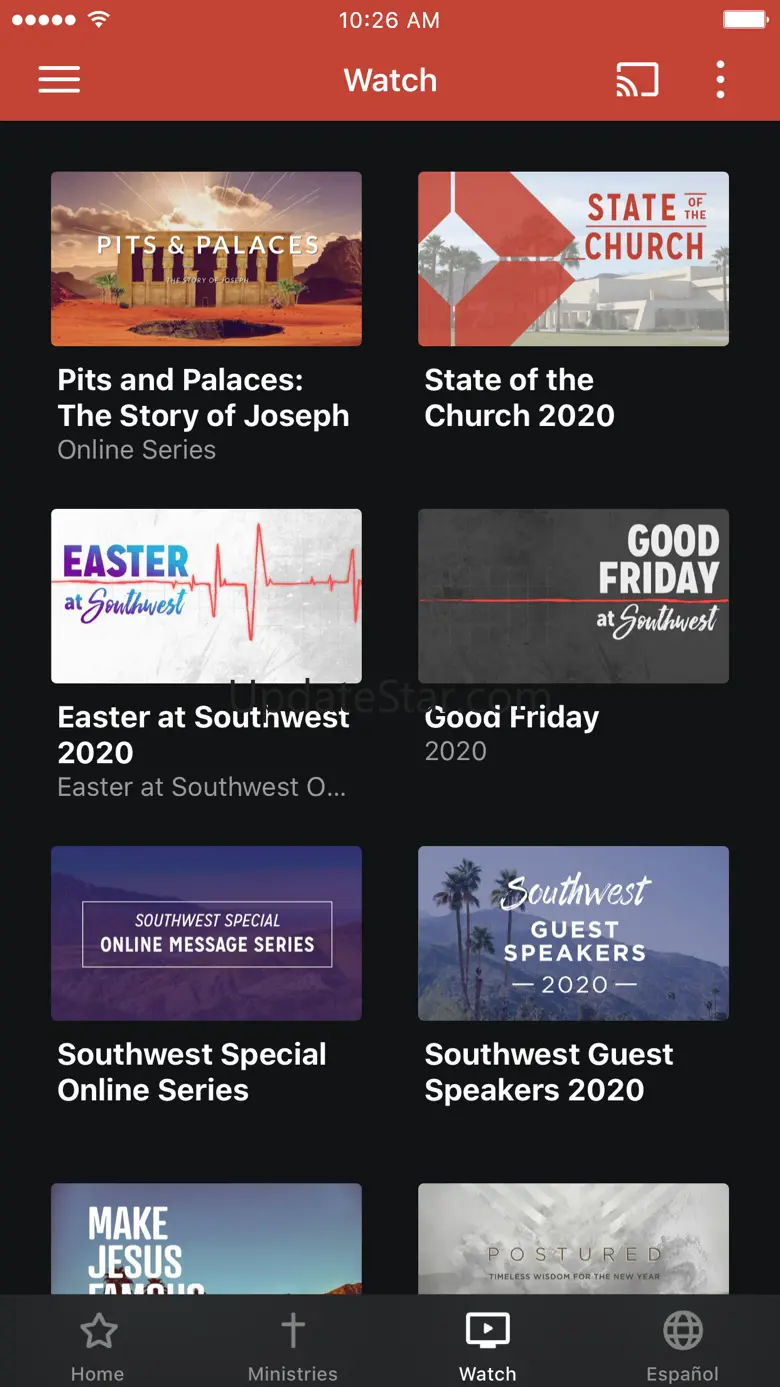Open Pits and Palaces: The Story of Joseph

click(x=206, y=259)
